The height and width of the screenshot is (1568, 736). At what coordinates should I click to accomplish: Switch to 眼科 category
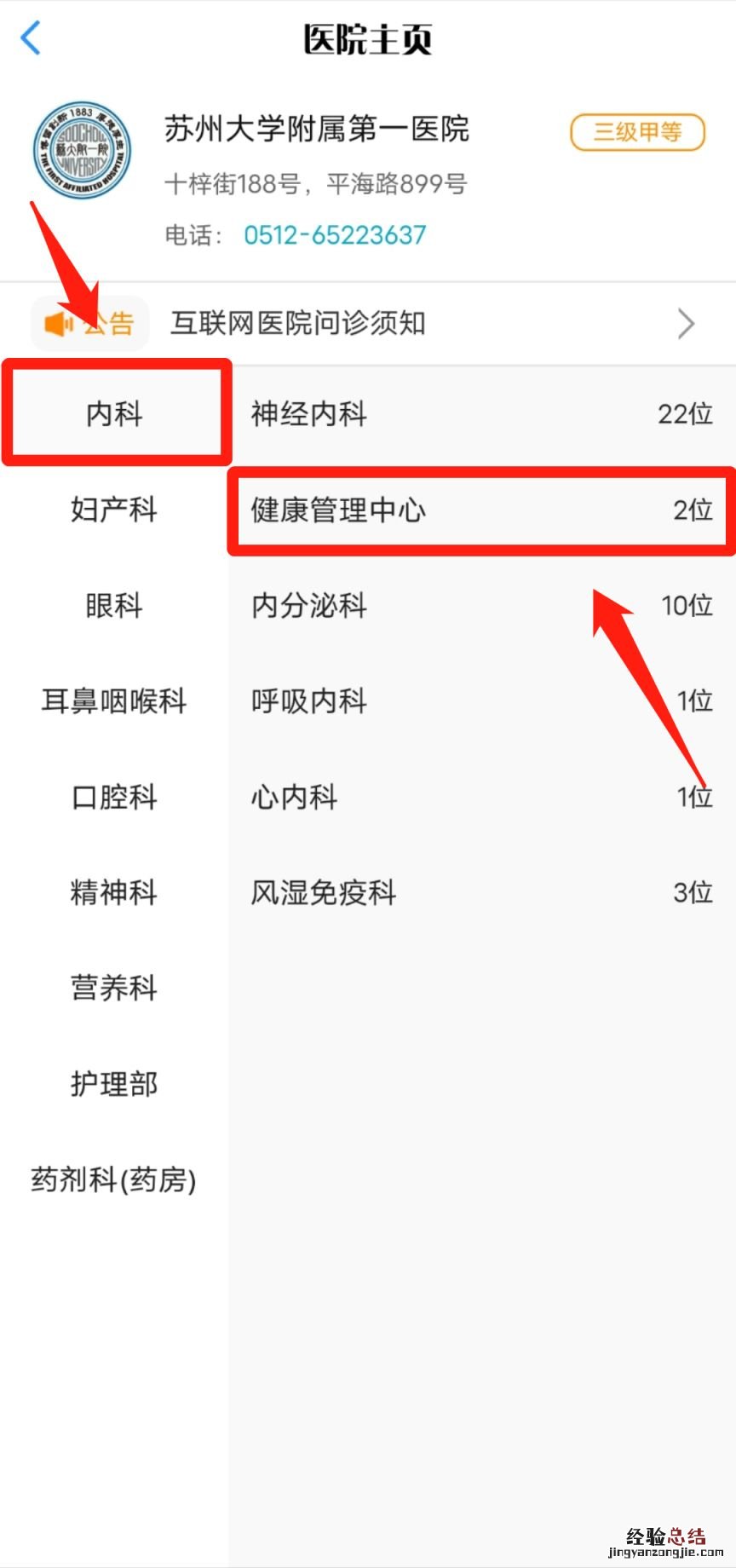tap(114, 606)
